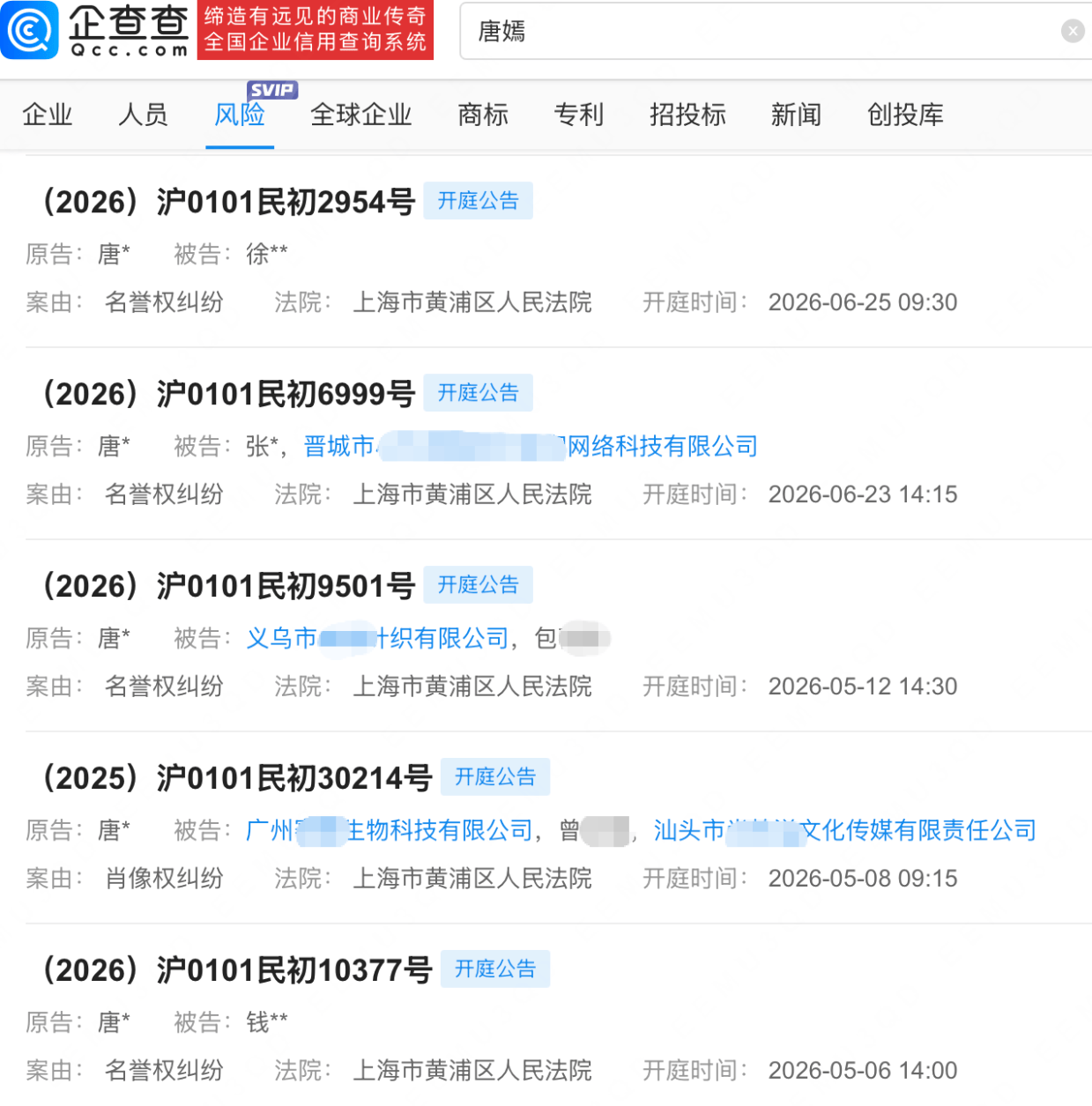Image resolution: width=1092 pixels, height=1106 pixels.
Task: Click the 开庭公告 tag on case 沪0101民初30214号
Action: coord(494,776)
